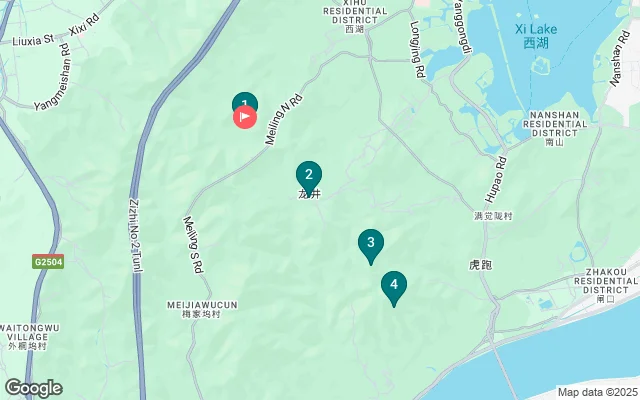The image size is (640, 400).
Task: Tap the red flag marker
Action: pyautogui.click(x=245, y=118)
